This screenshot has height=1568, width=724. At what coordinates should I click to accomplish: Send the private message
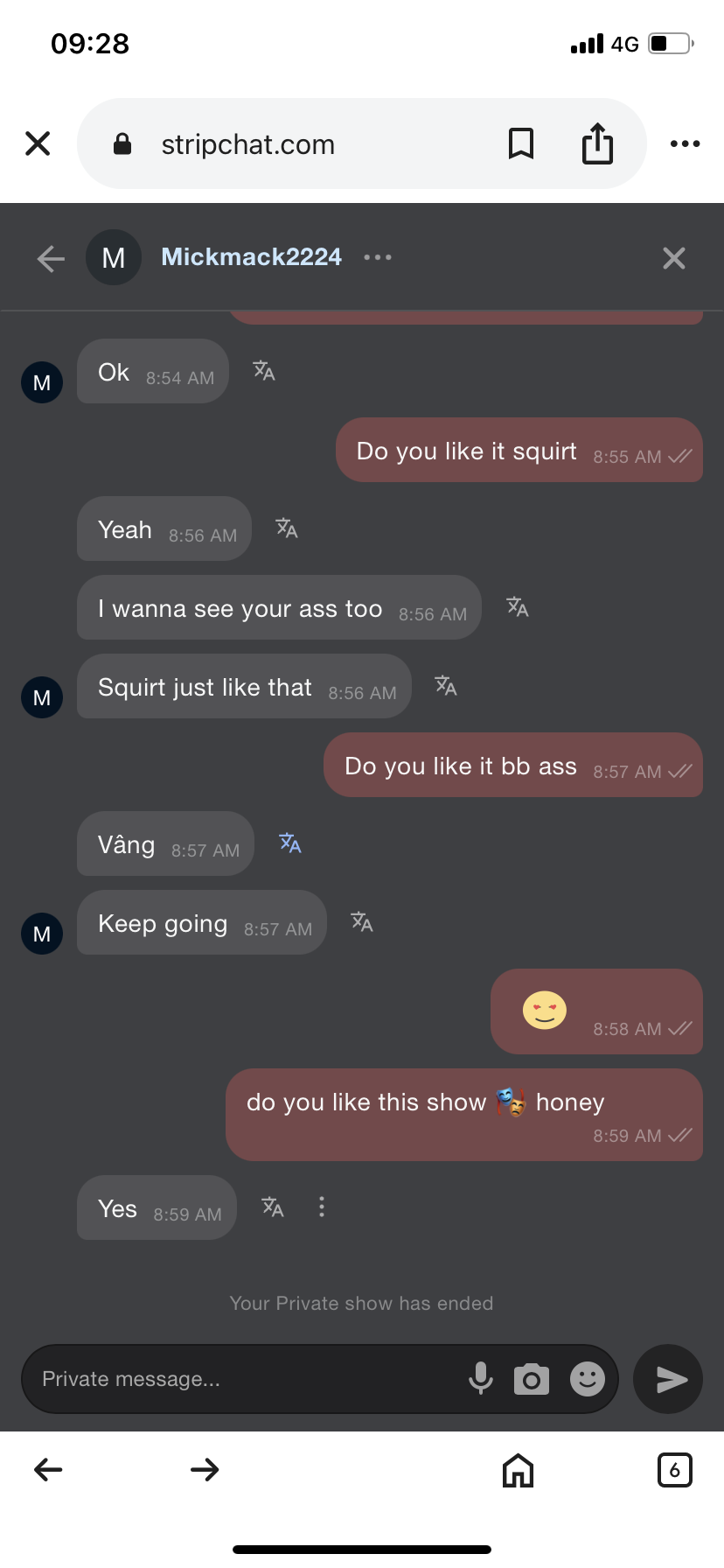669,1379
